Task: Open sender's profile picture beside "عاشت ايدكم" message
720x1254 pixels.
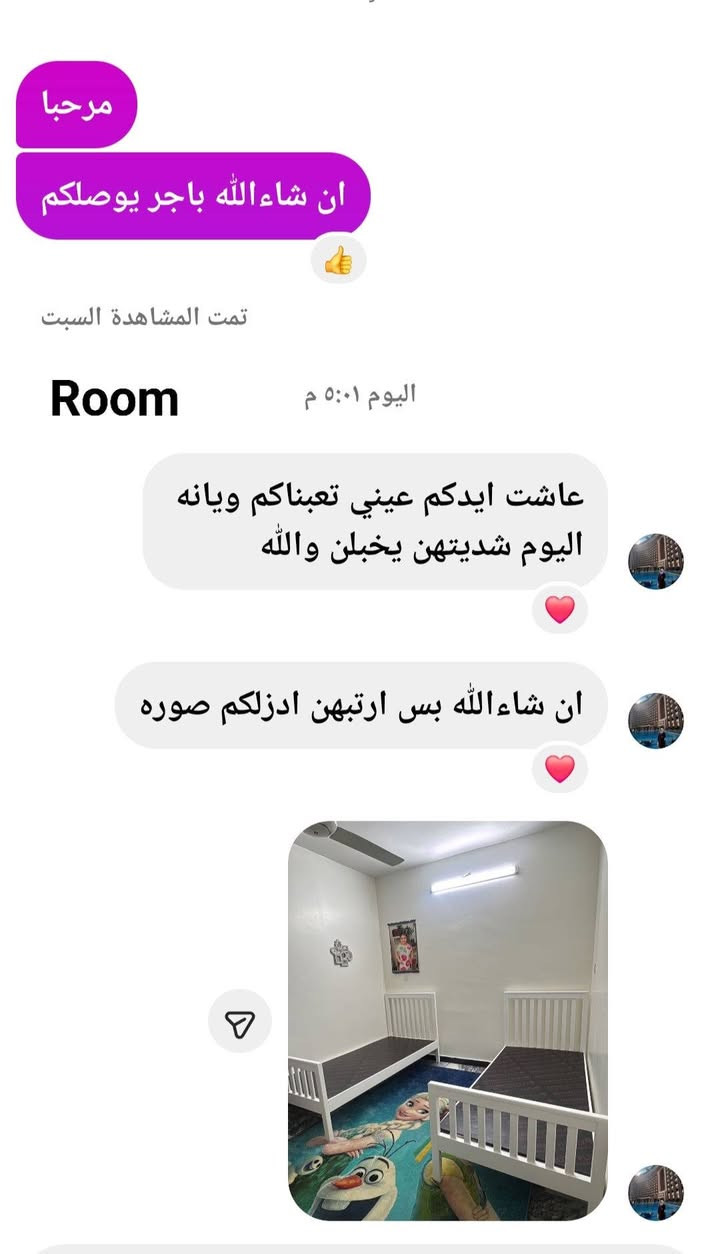Action: 656,561
